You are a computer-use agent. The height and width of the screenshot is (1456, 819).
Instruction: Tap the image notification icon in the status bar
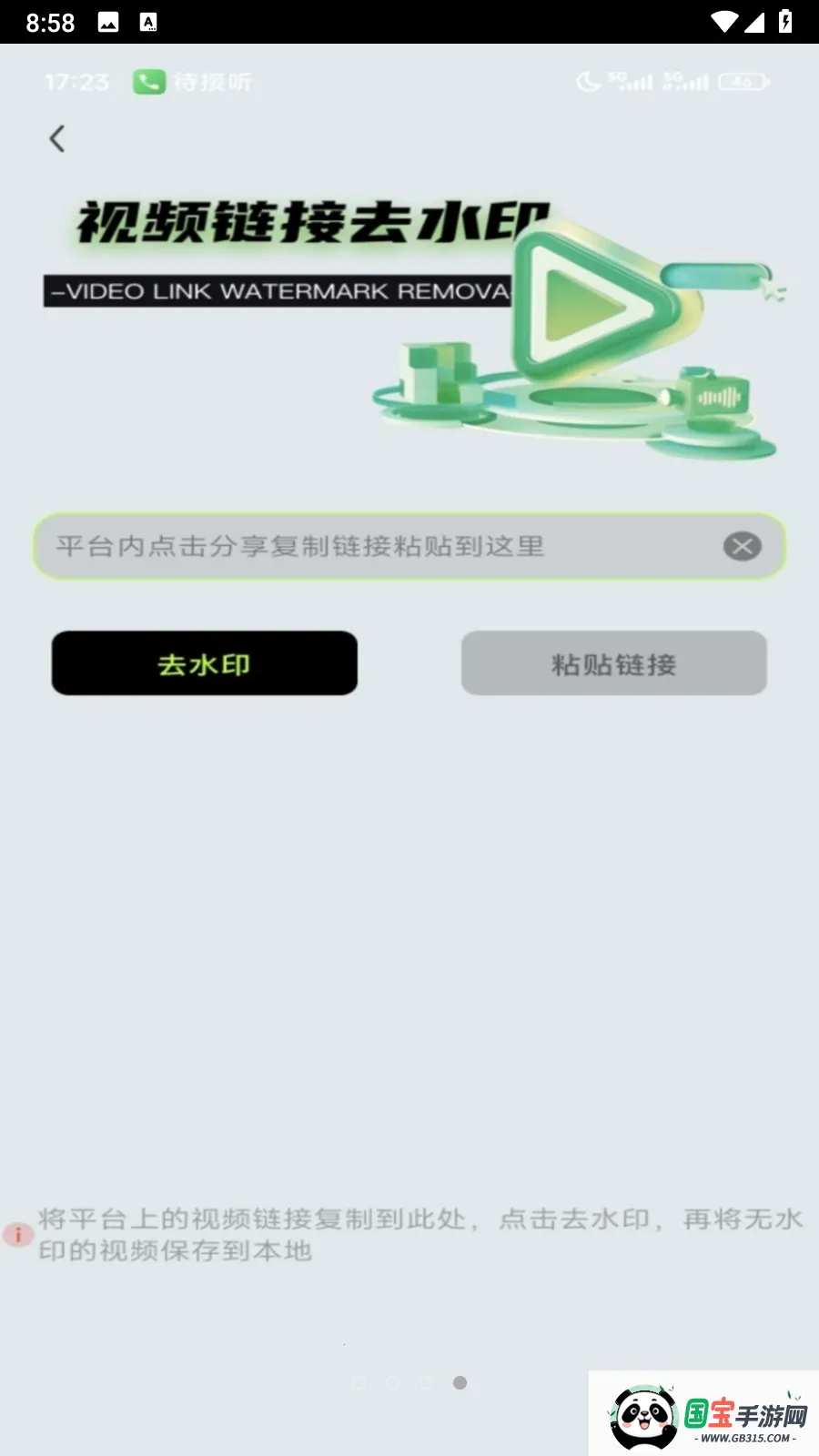coord(107,20)
